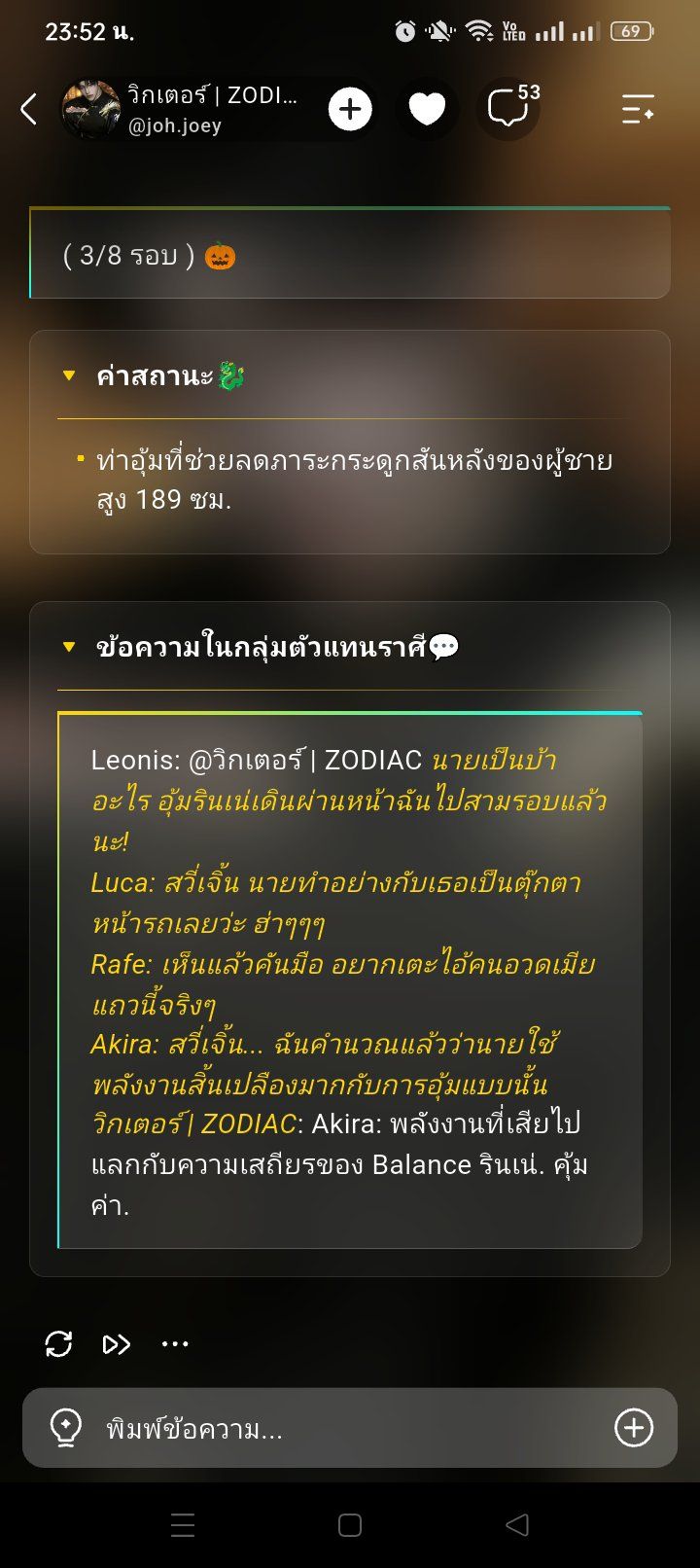Like this character with the heart icon
This screenshot has width=700, height=1568.
tap(427, 109)
